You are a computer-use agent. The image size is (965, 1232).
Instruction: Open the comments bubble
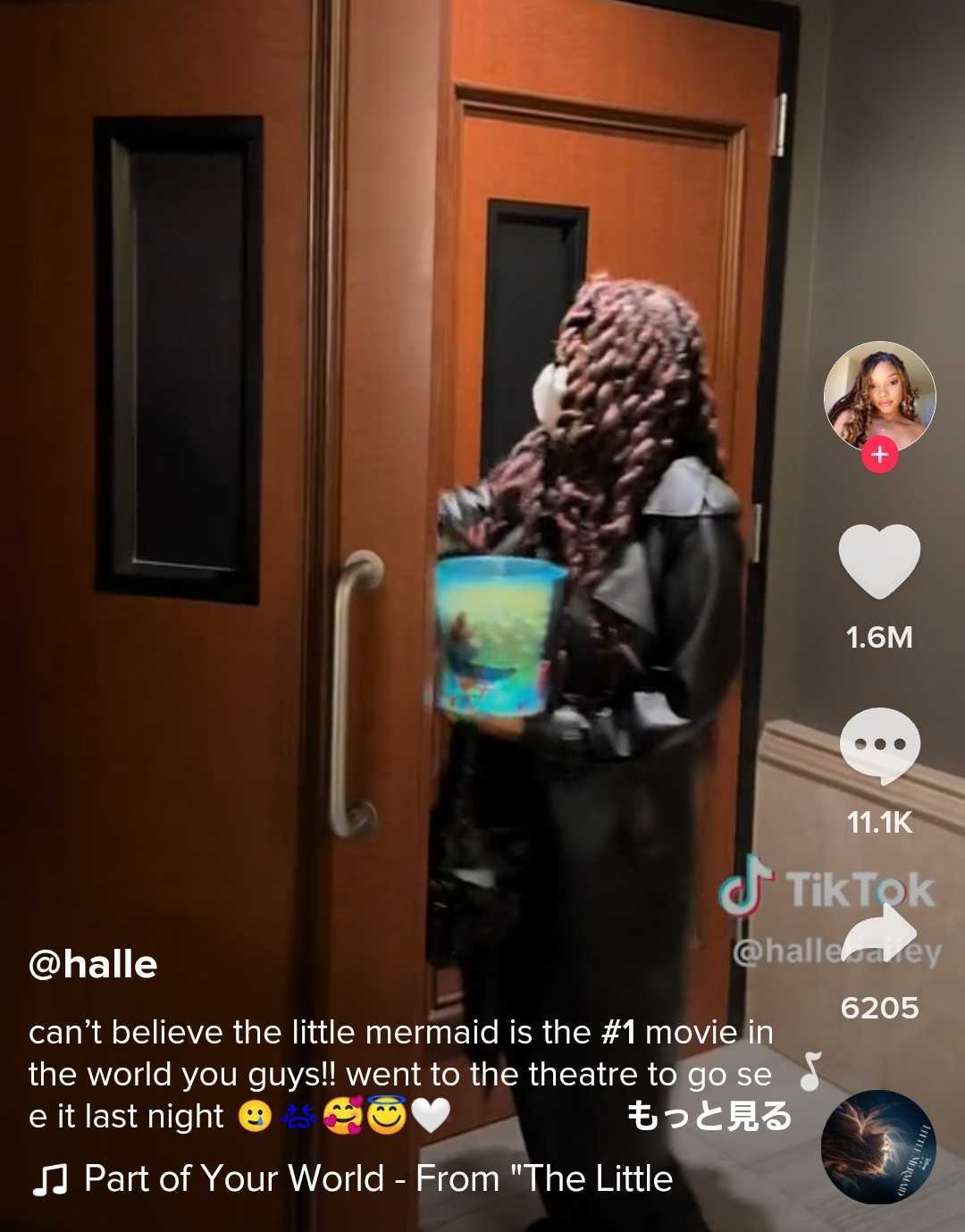[879, 745]
